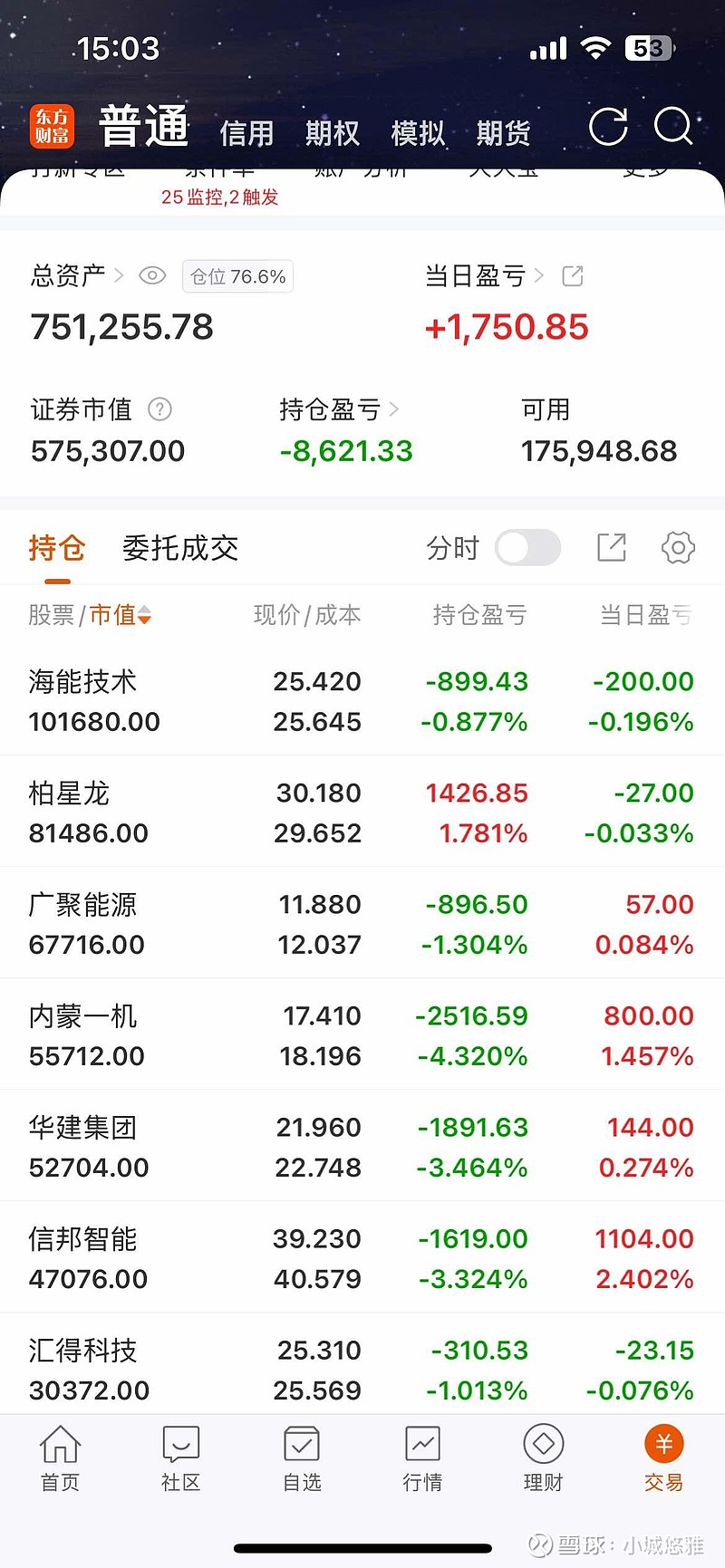
Task: Open the holdings settings gear
Action: click(677, 548)
